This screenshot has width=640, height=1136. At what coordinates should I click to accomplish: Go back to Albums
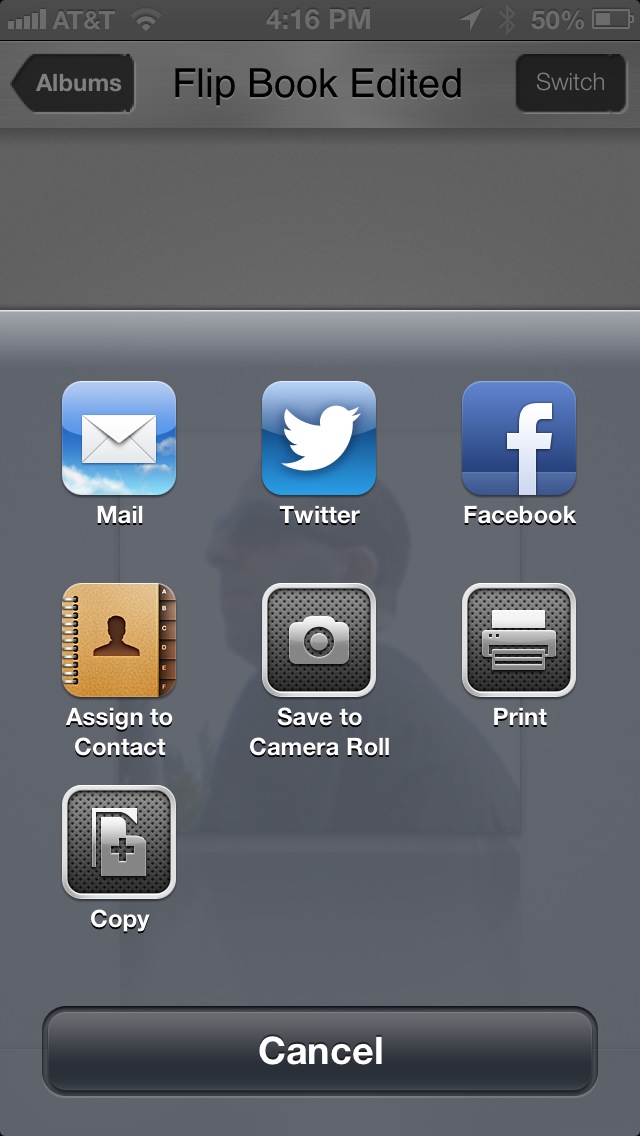pos(72,83)
